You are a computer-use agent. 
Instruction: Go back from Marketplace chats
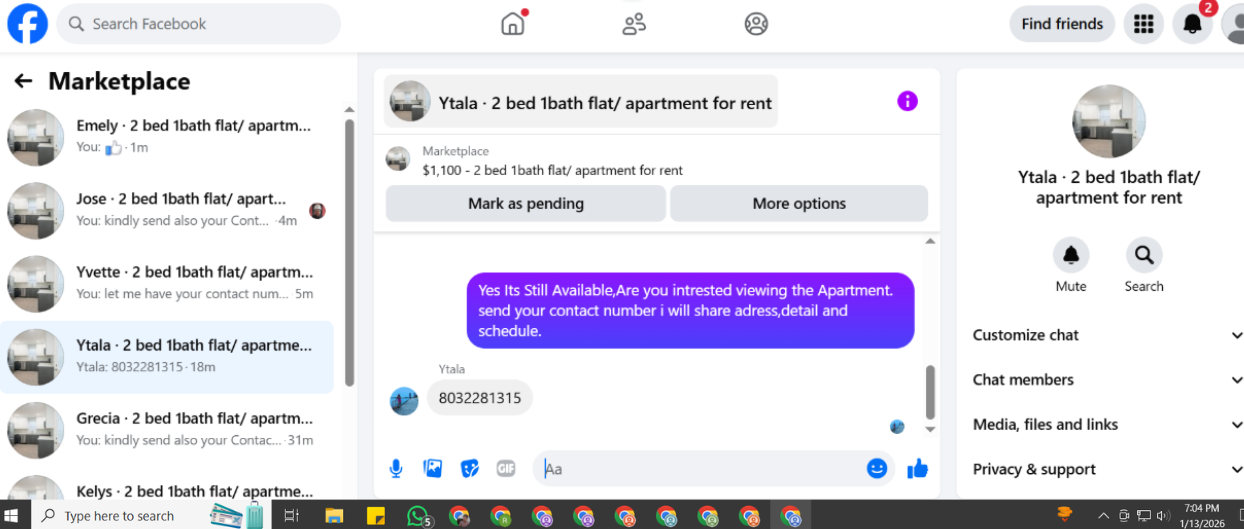[x=23, y=81]
